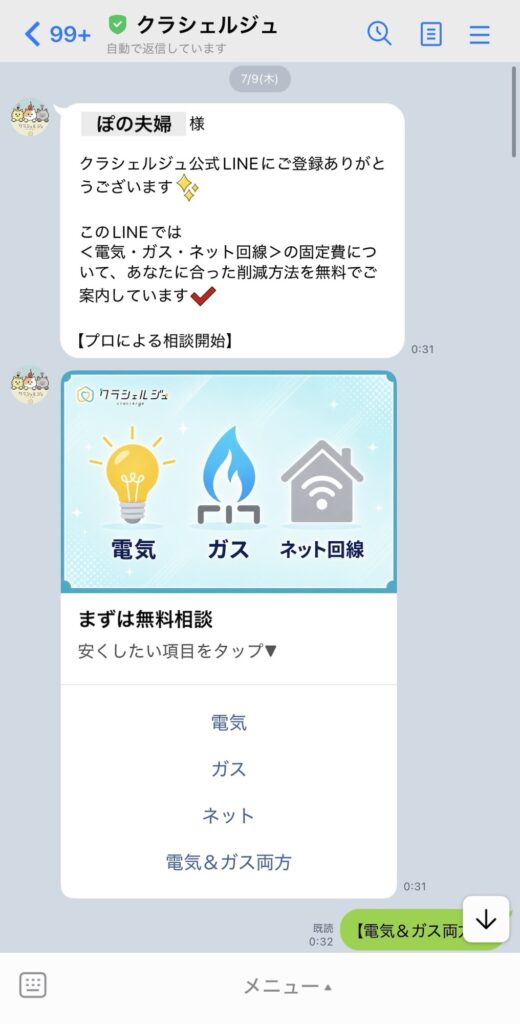Screen dimensions: 520x1024
Task: Open the notes icon in header
Action: pyautogui.click(x=431, y=34)
